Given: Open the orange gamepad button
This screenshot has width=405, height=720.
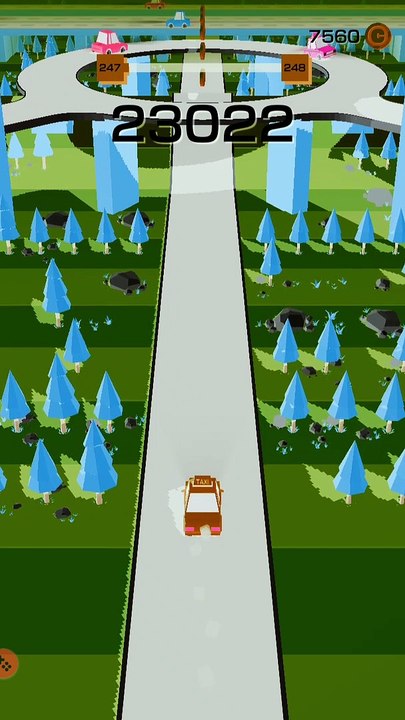Looking at the screenshot, I should pyautogui.click(x=6, y=664).
